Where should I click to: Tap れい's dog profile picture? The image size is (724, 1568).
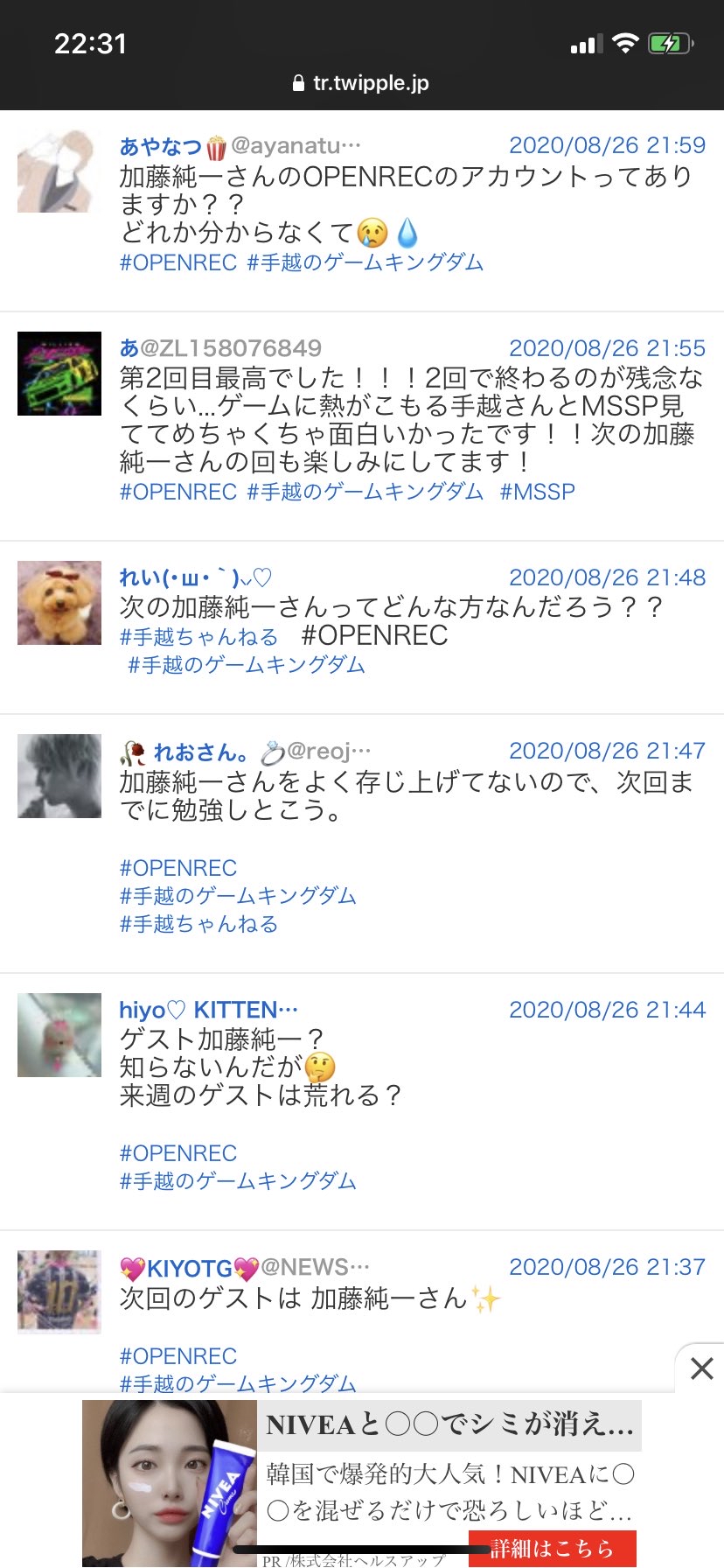click(x=59, y=603)
